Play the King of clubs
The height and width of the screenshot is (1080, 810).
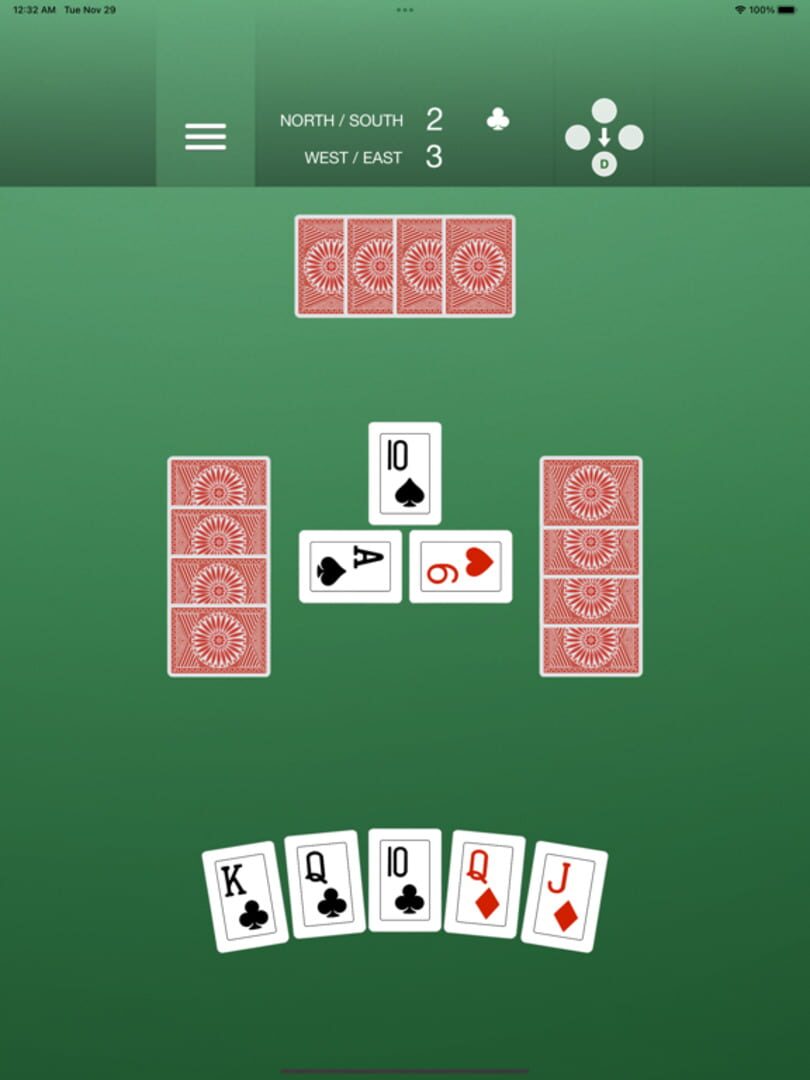245,896
